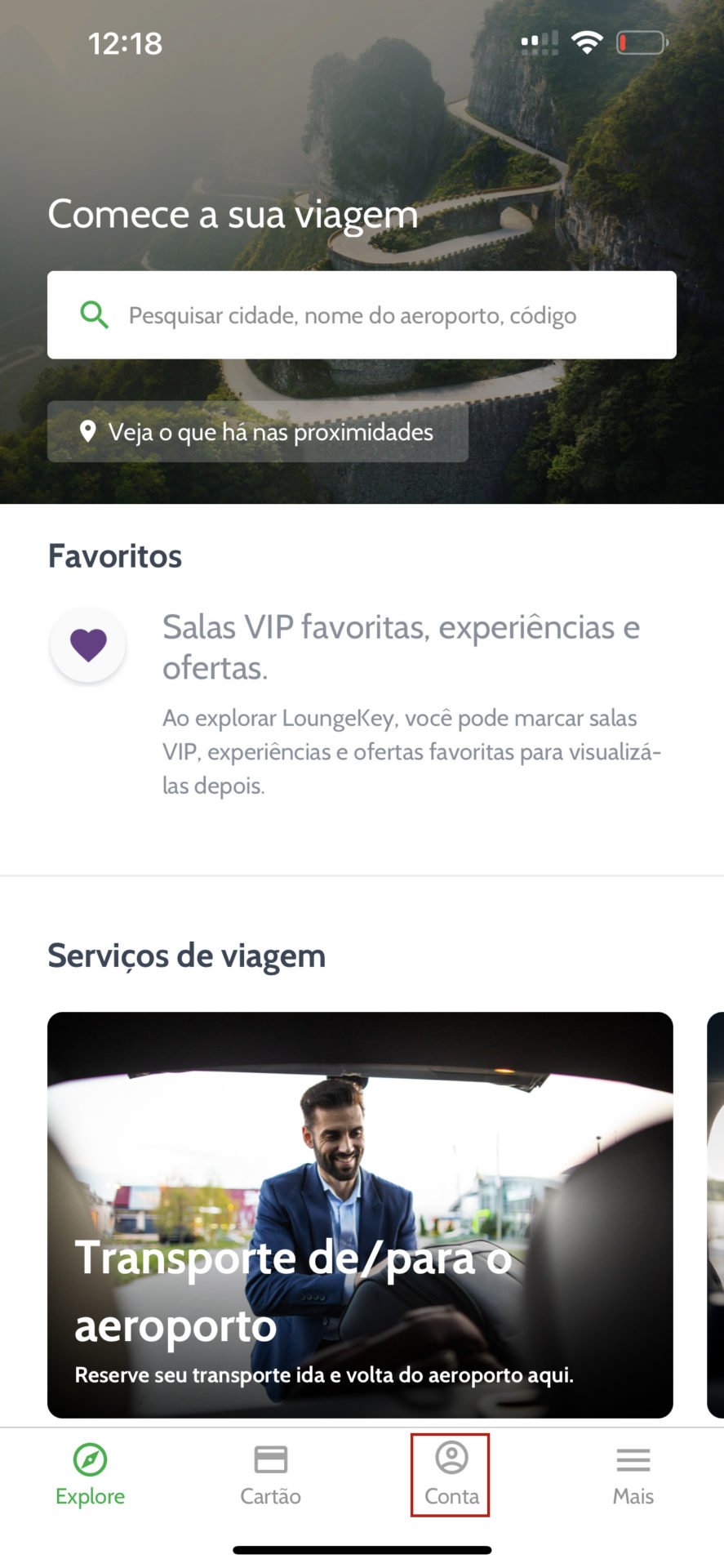Screen dimensions: 724x1568
Task: Tap 'Veja o que há nas proximidades'
Action: pos(257,432)
